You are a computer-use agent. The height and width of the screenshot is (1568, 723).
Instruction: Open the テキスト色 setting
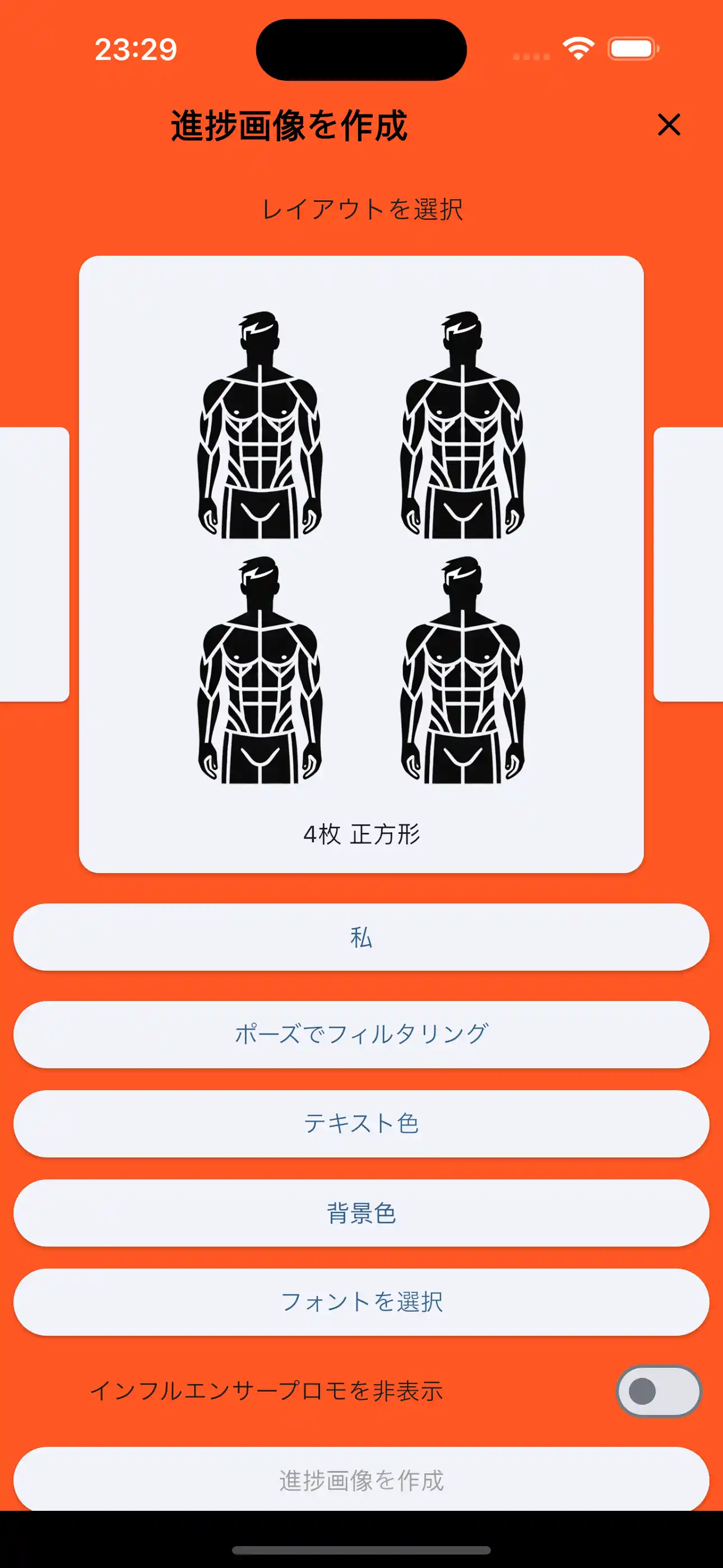click(x=361, y=1123)
